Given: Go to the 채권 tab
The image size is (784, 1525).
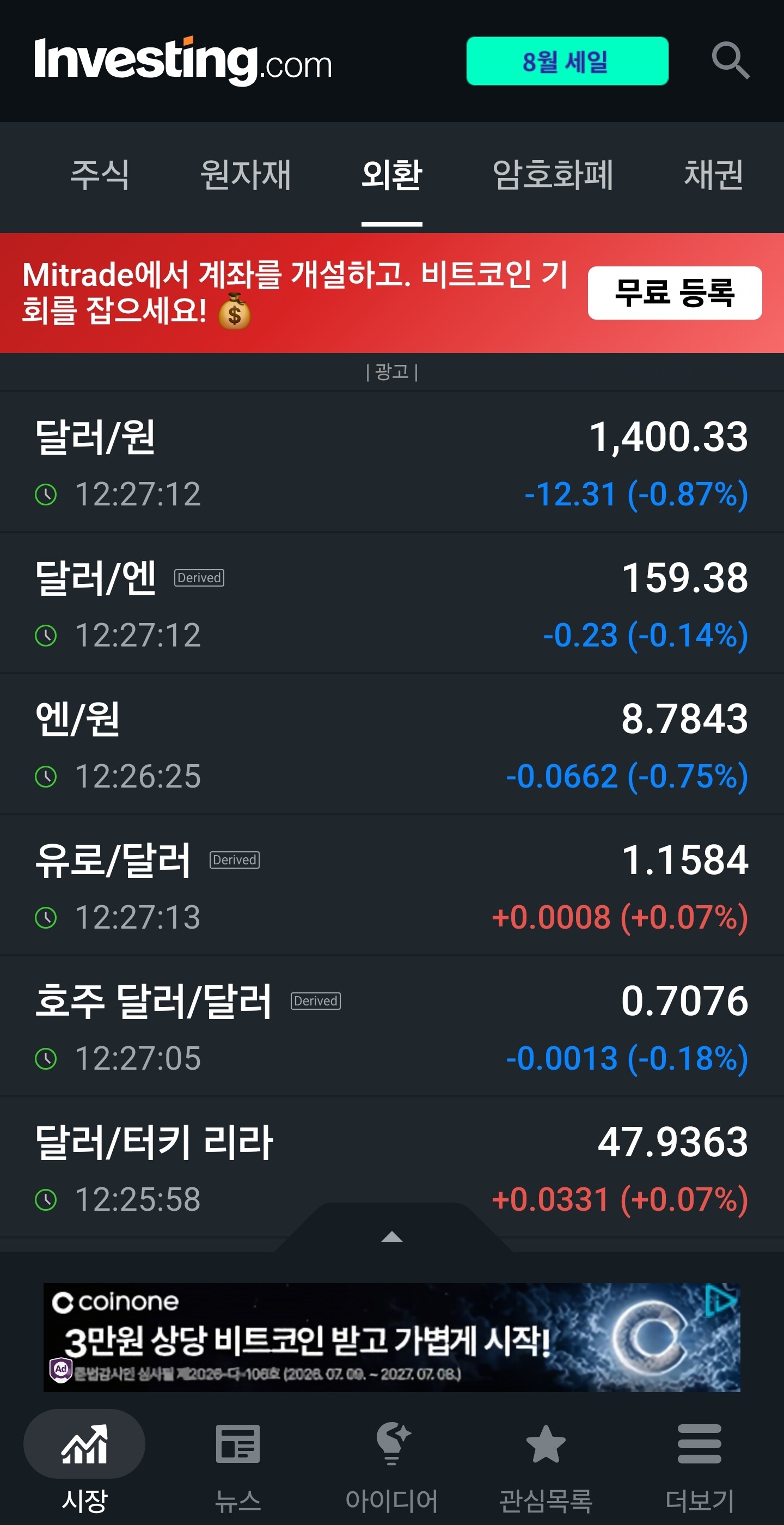Looking at the screenshot, I should [713, 175].
